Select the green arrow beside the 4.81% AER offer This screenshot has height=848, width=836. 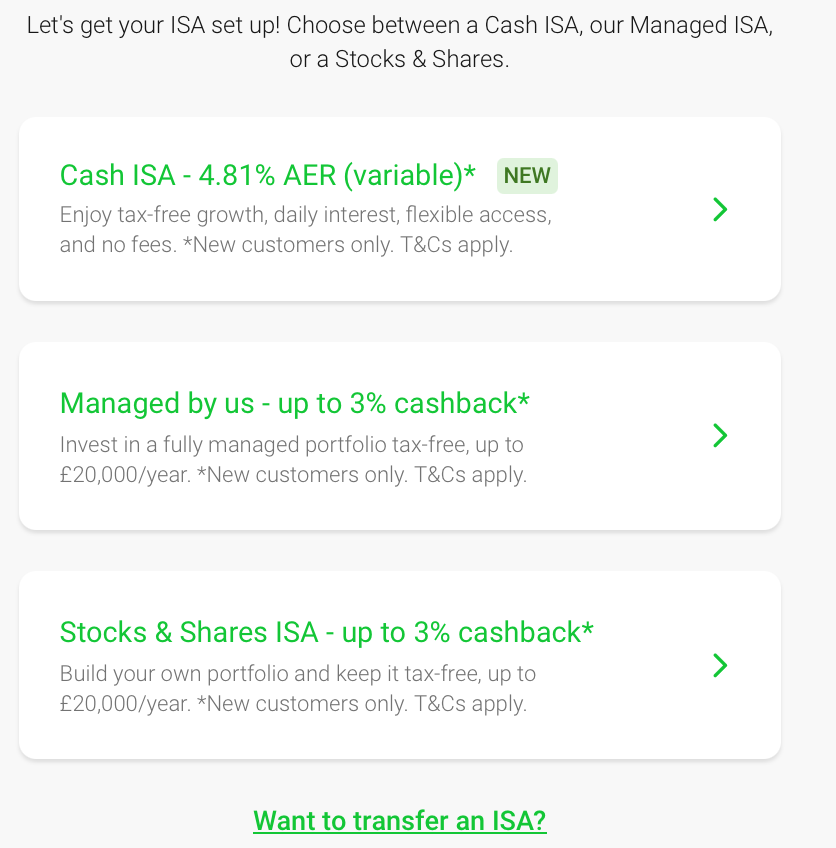(x=719, y=210)
